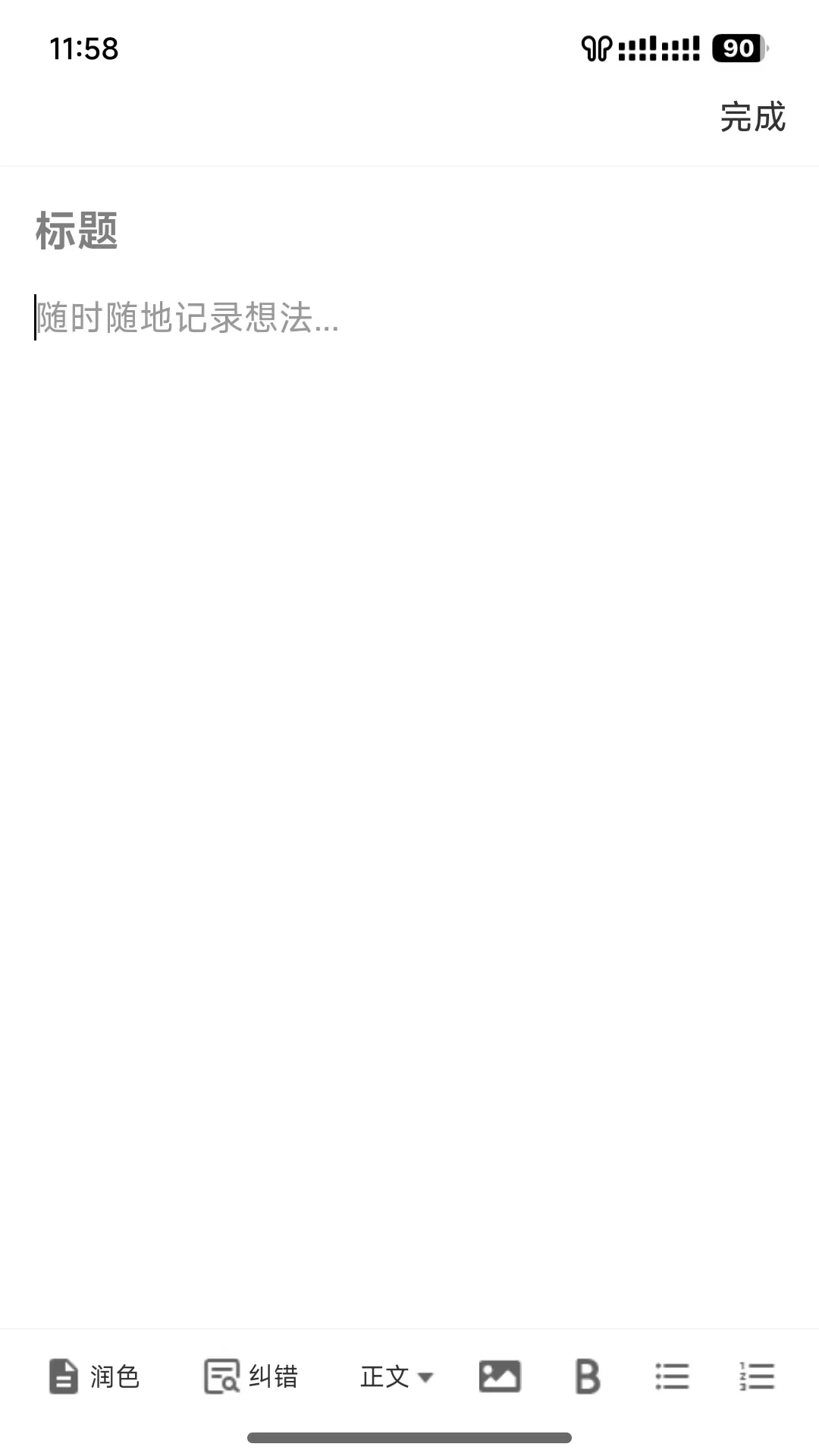Toggle bold formatting
Image resolution: width=819 pixels, height=1456 pixels.
coord(587,1376)
